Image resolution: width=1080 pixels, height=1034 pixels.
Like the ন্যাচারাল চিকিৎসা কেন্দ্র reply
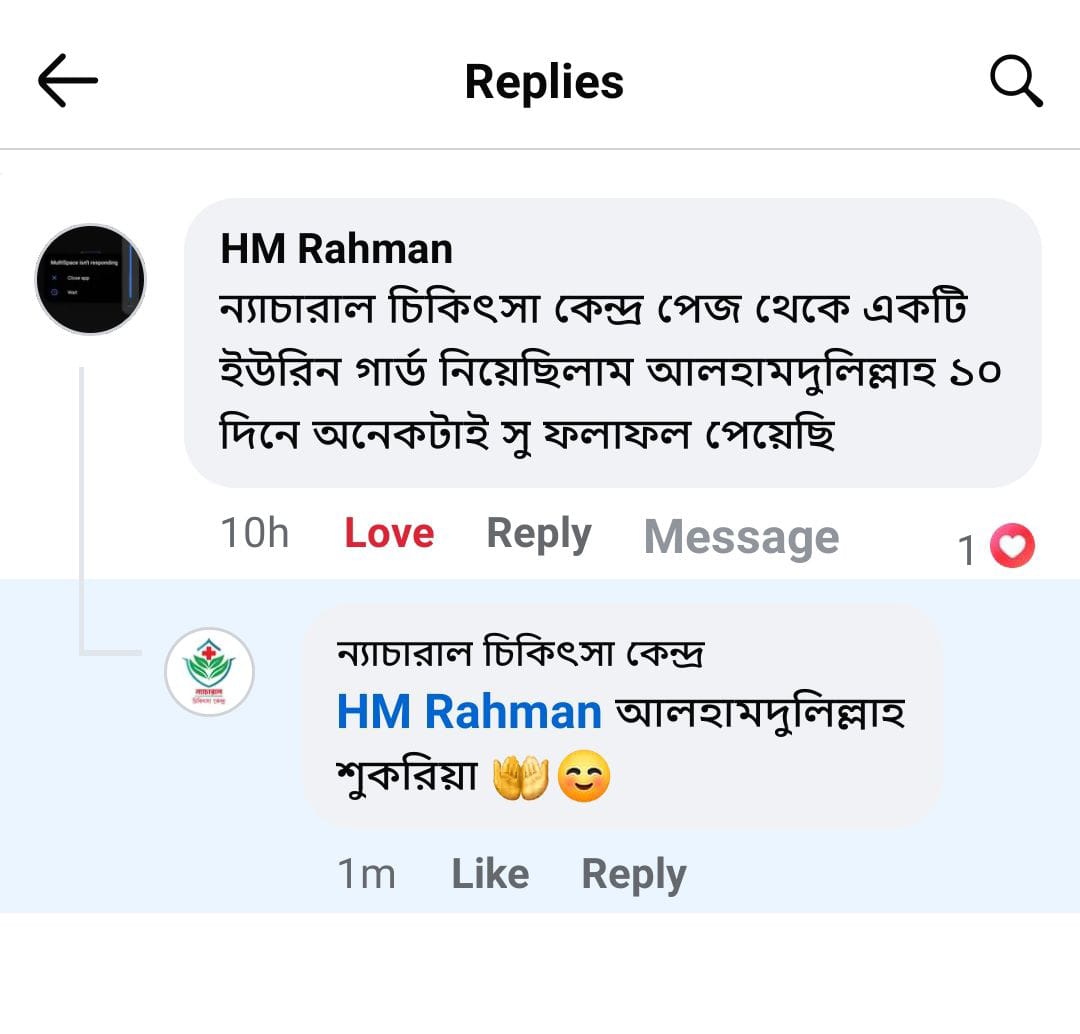coord(489,874)
